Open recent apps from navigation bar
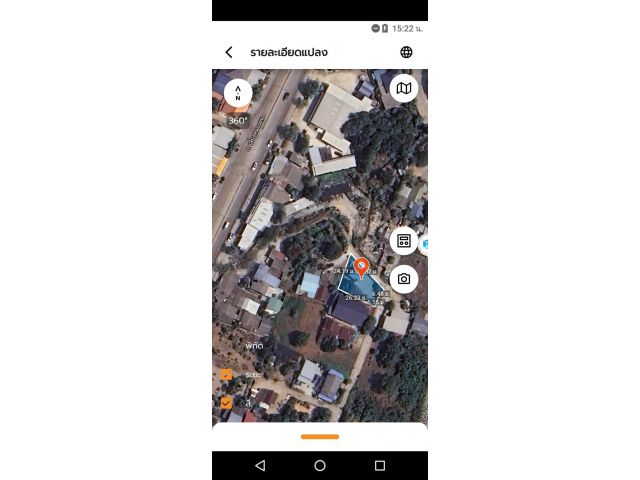This screenshot has width=640, height=480. tap(380, 466)
